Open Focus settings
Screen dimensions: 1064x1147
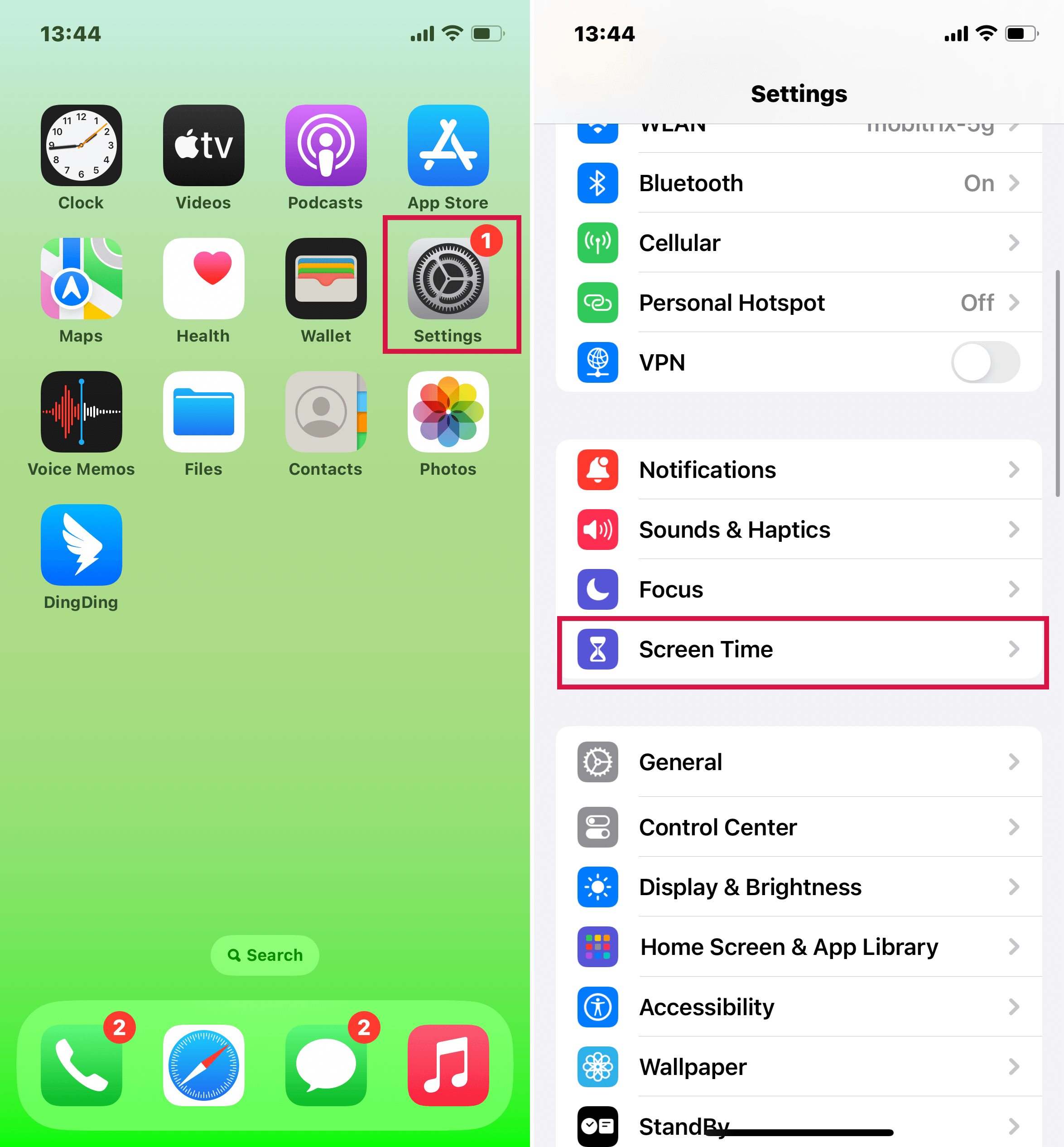tap(798, 590)
